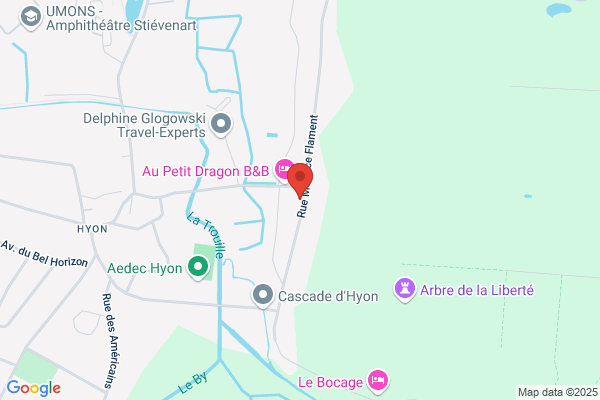600x400 pixels.
Task: Open Cascade d'Hyon place marker
Action: point(263,296)
